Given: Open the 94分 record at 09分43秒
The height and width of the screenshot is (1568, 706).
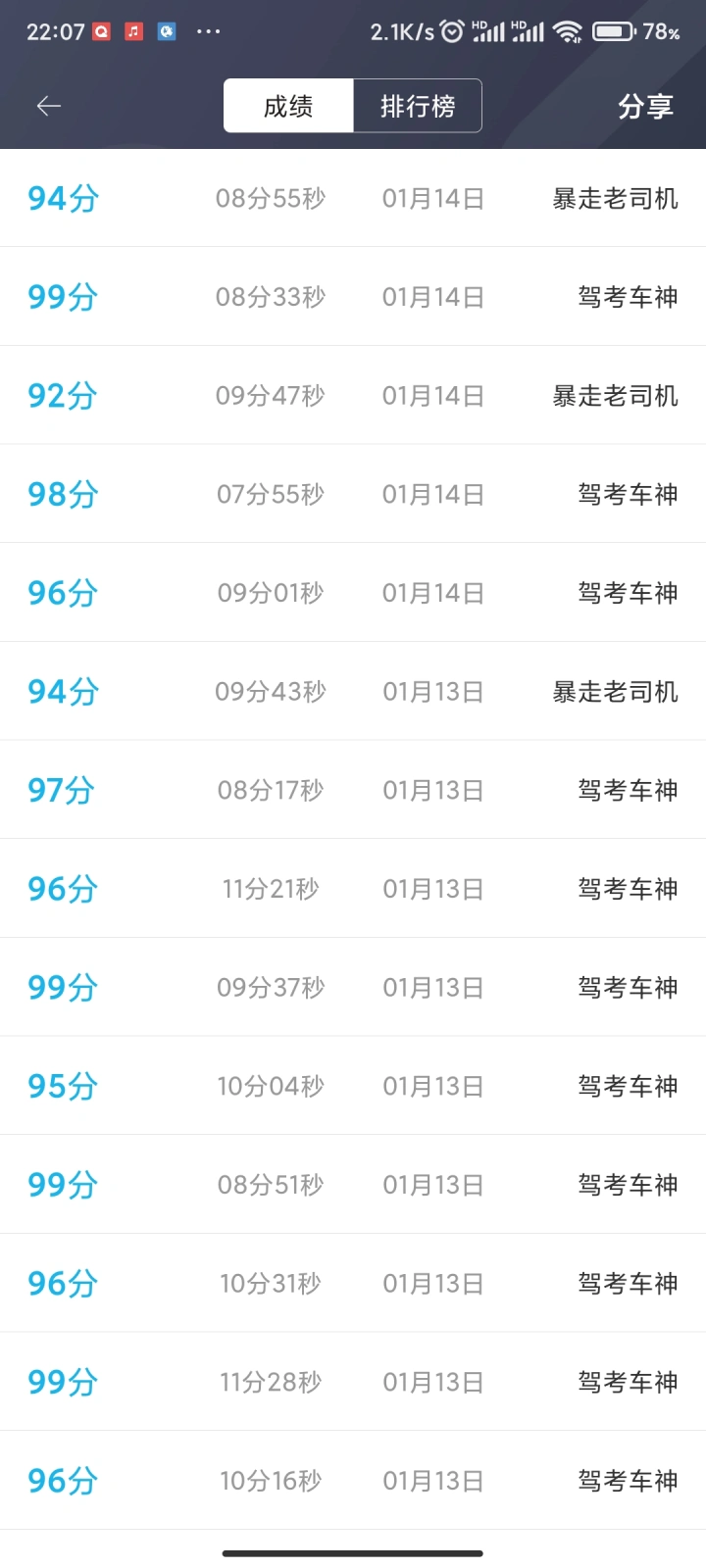Looking at the screenshot, I should pyautogui.click(x=353, y=691).
